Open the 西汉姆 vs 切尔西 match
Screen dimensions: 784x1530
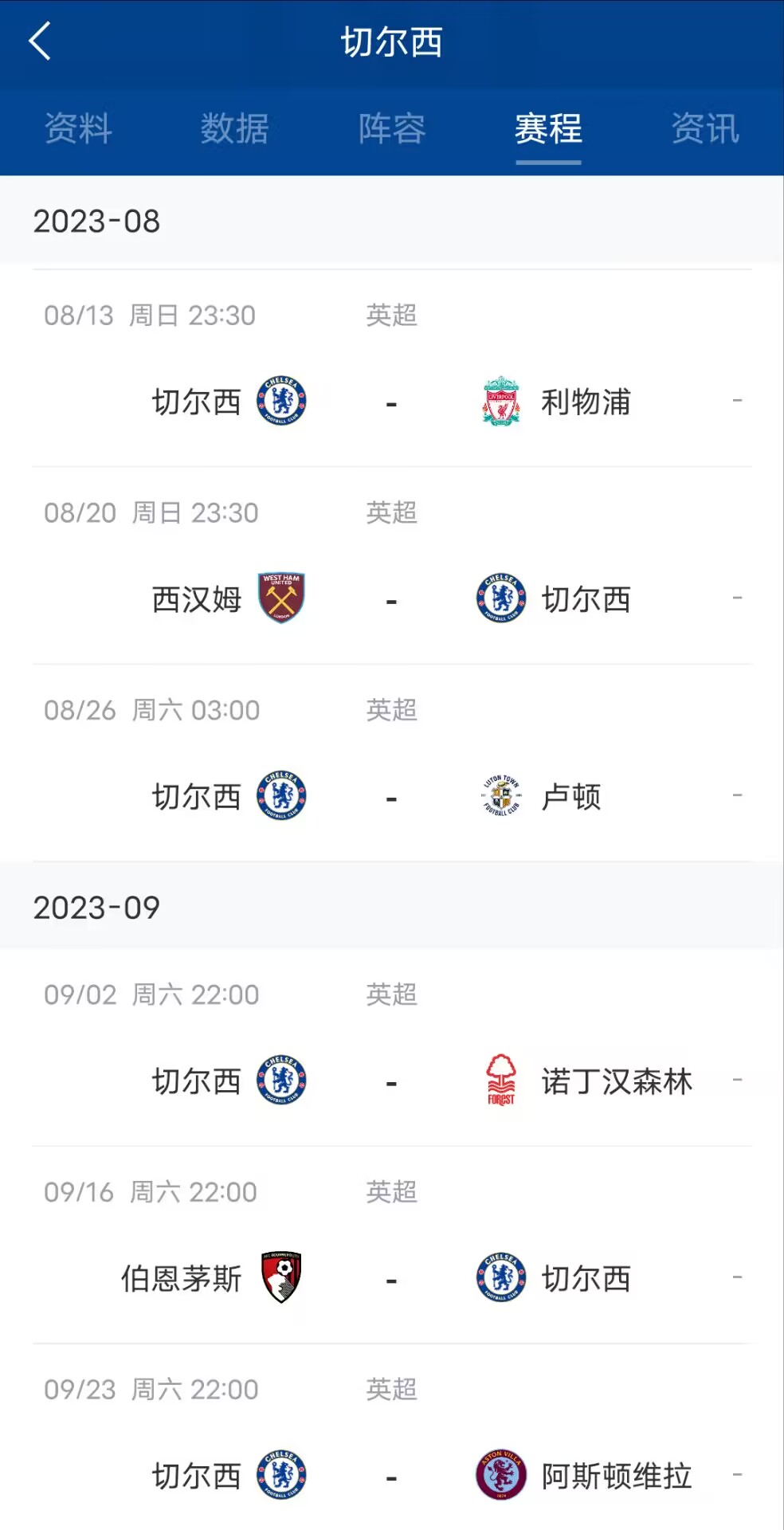click(392, 566)
